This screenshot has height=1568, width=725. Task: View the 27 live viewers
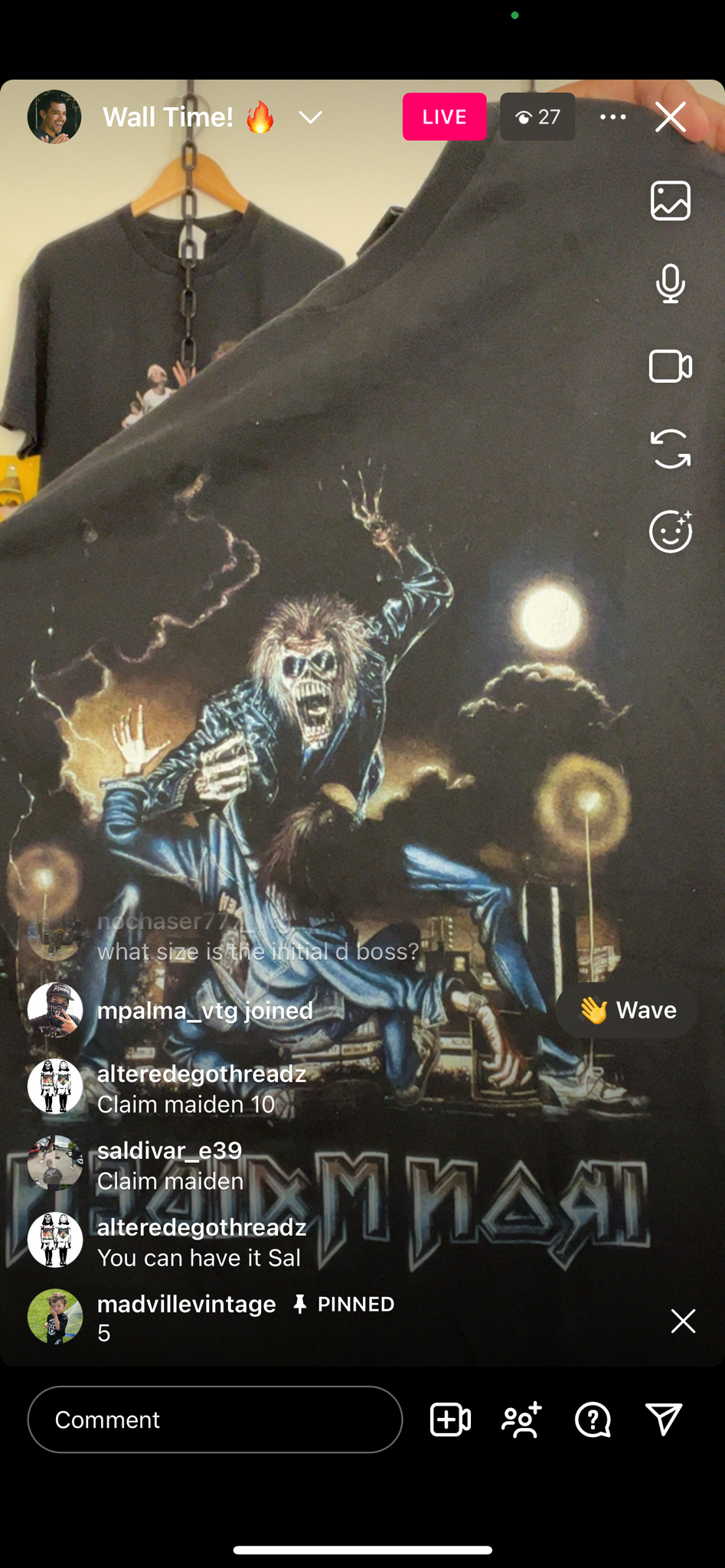click(x=537, y=117)
